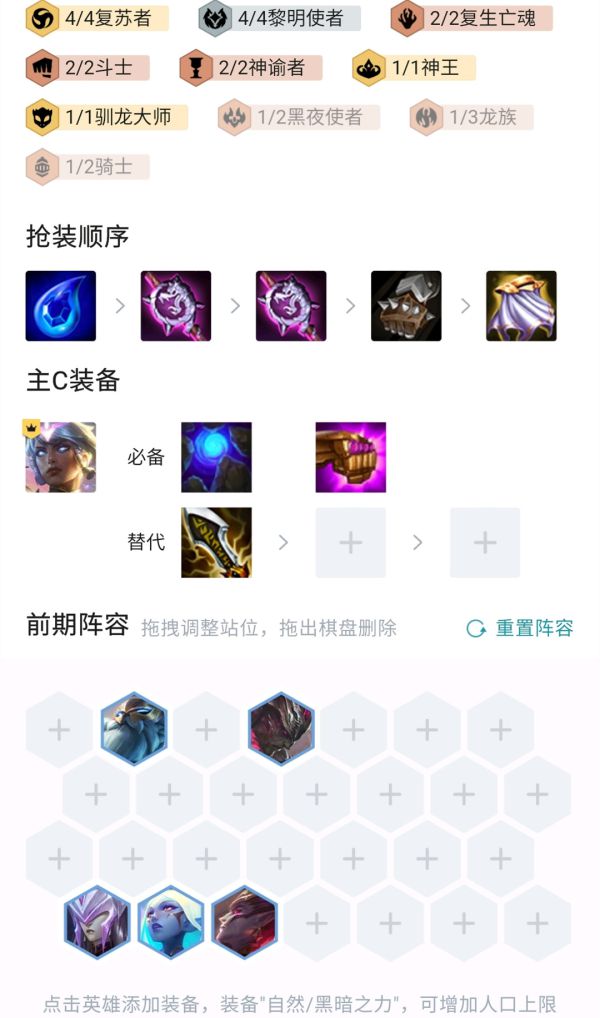The height and width of the screenshot is (1018, 600).
Task: Tap the purple cloak item in 抢装顺序
Action: pos(521,306)
